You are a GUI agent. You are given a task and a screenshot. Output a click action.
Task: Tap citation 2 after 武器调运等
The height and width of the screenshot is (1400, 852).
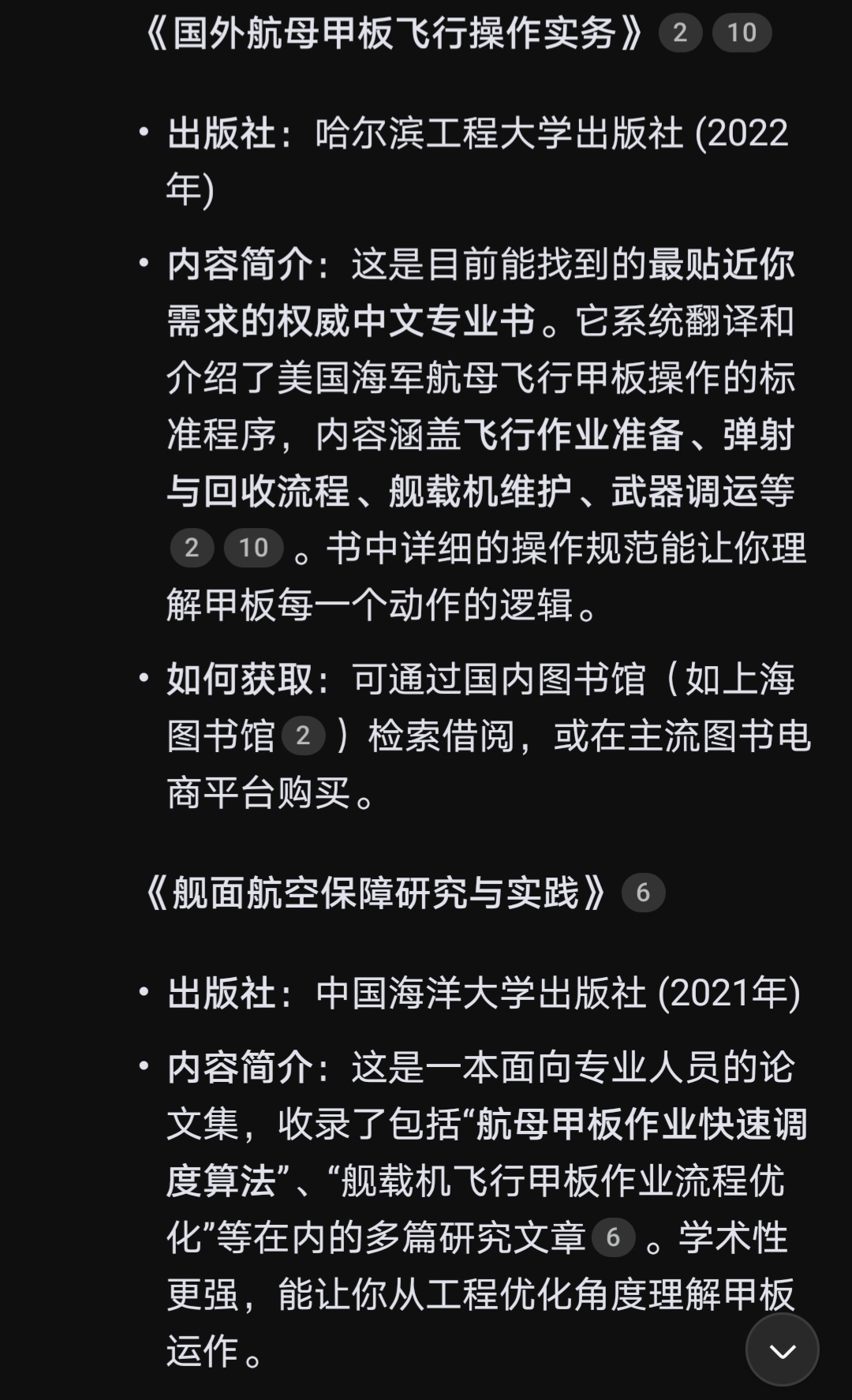coord(192,548)
